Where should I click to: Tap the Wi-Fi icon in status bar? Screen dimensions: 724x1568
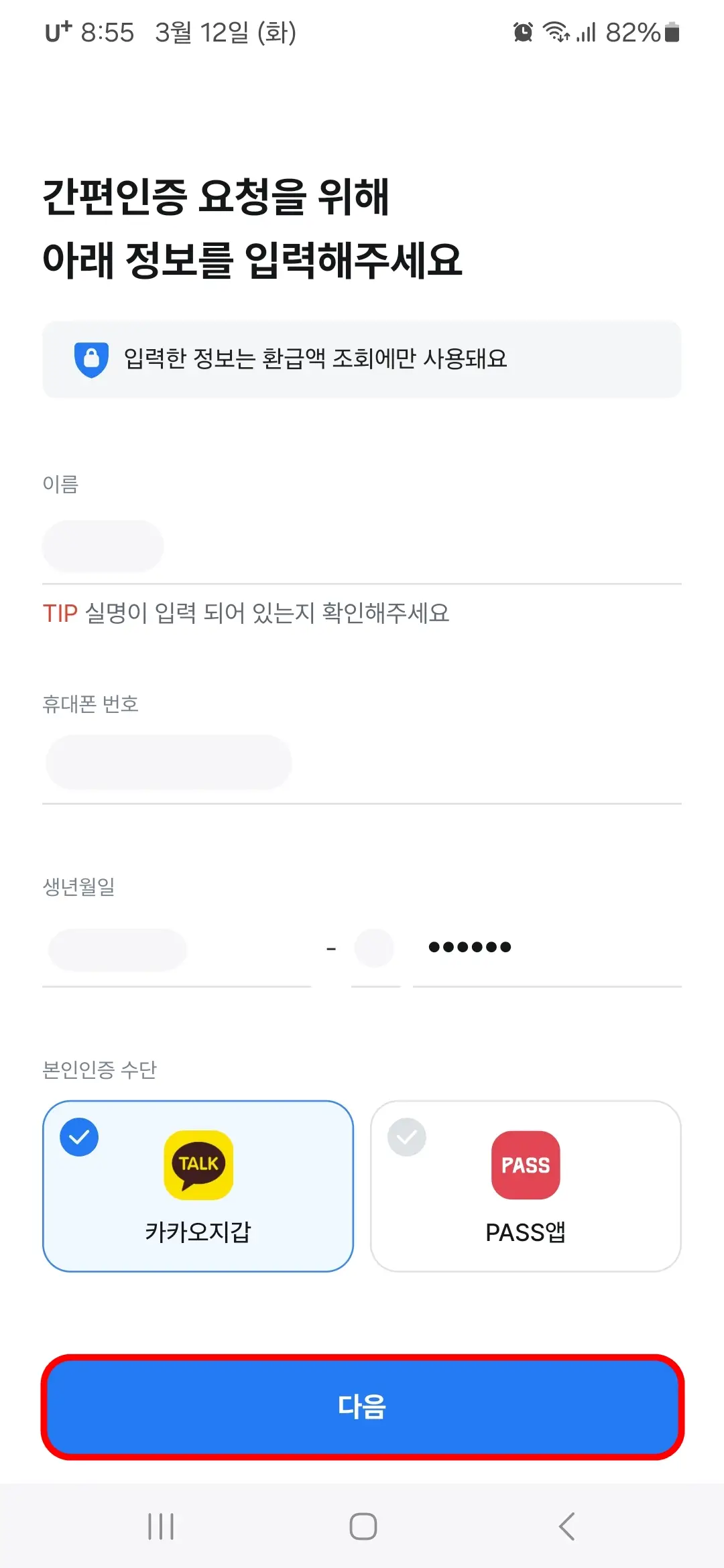(556, 32)
